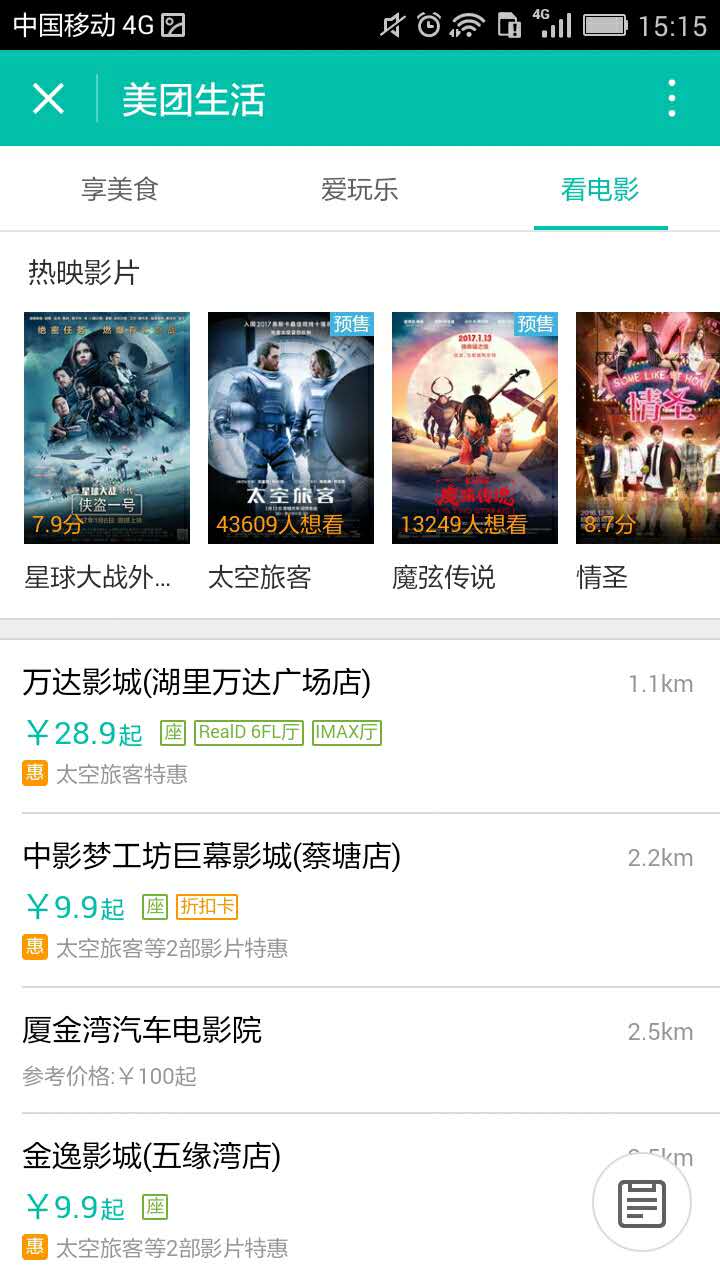Open 中影梦工坊巨幕影城(蔡塘店) cinema

[x=300, y=900]
